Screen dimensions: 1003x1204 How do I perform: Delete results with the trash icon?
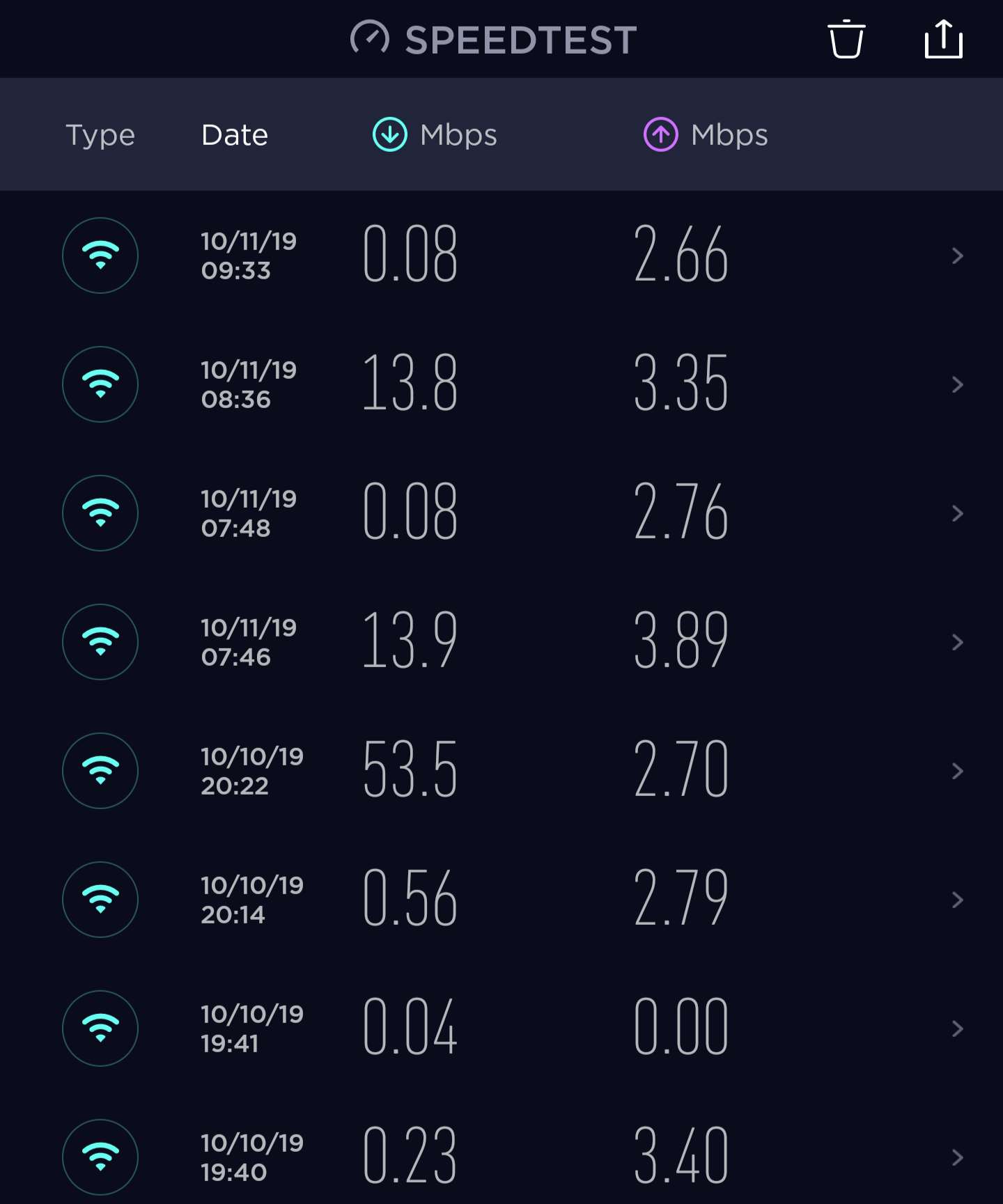pos(846,40)
